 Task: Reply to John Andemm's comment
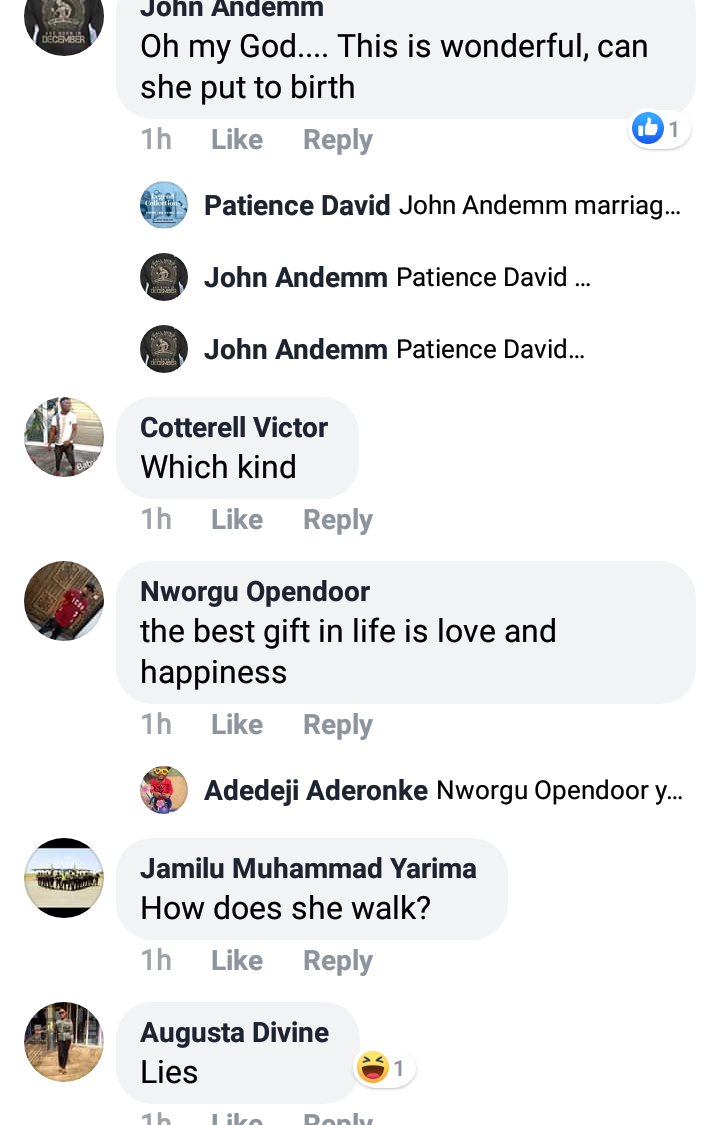(337, 140)
